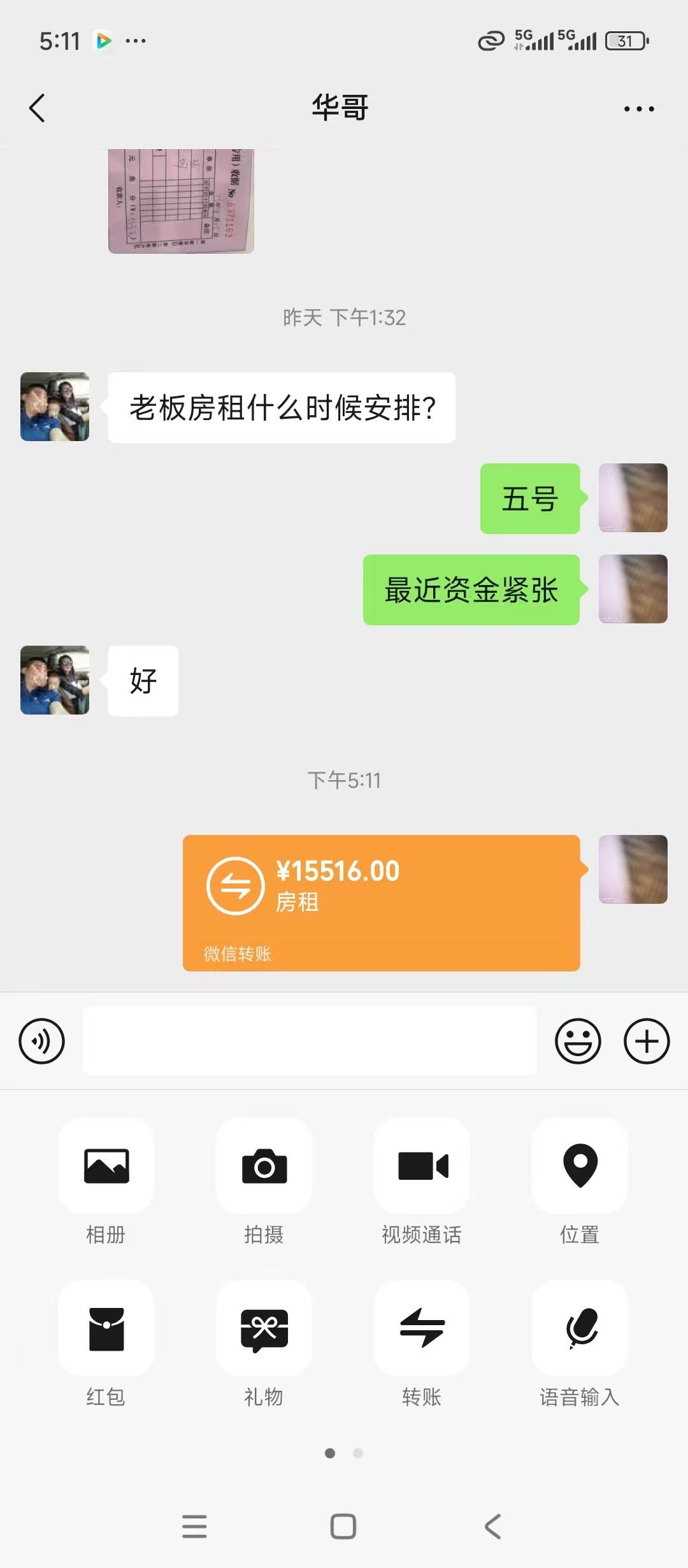Open the 礼物 gift option
Viewport: 688px width, 1568px height.
pos(264,1328)
